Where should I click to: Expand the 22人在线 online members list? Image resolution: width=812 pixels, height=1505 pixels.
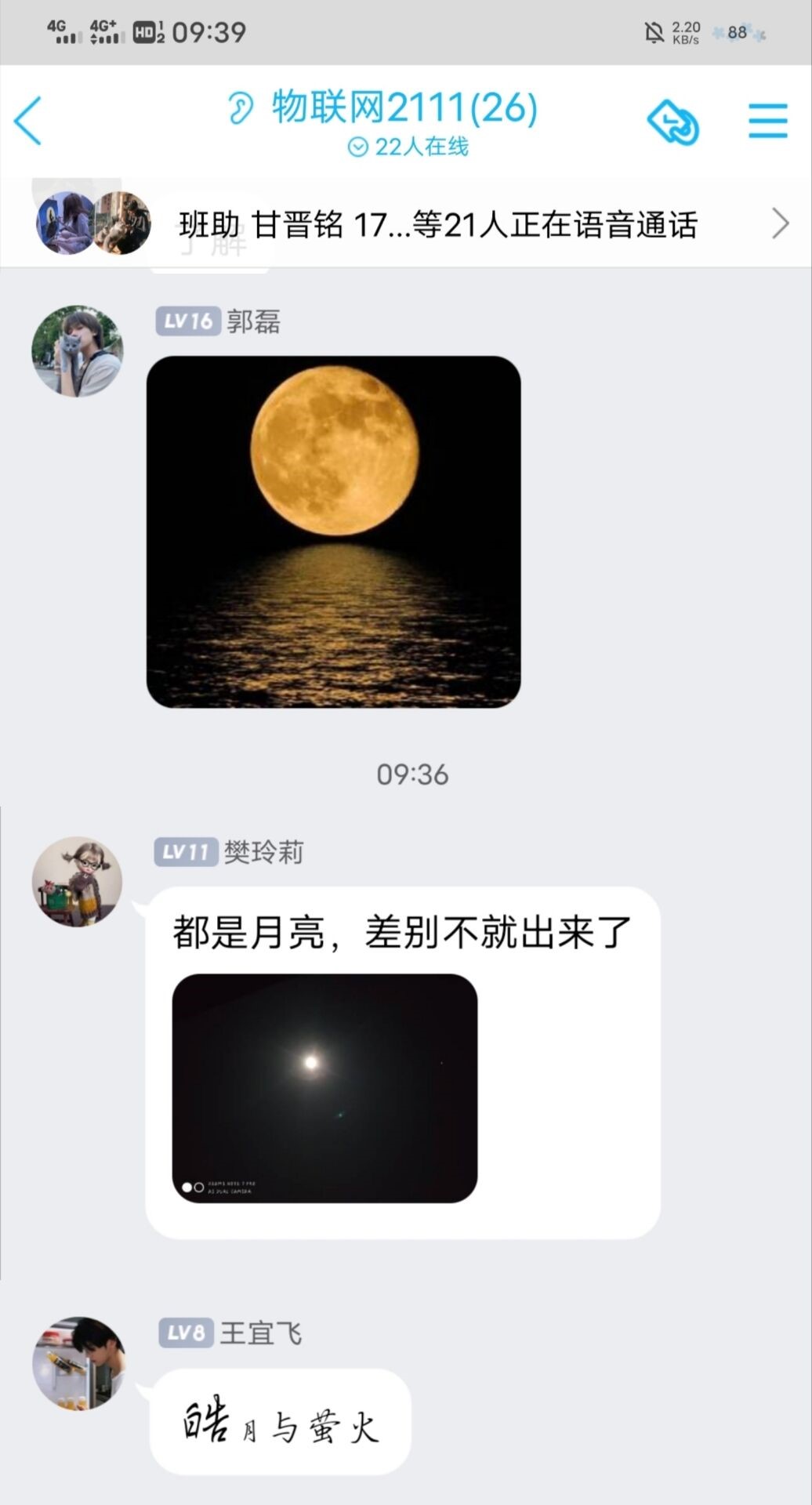pyautogui.click(x=408, y=147)
